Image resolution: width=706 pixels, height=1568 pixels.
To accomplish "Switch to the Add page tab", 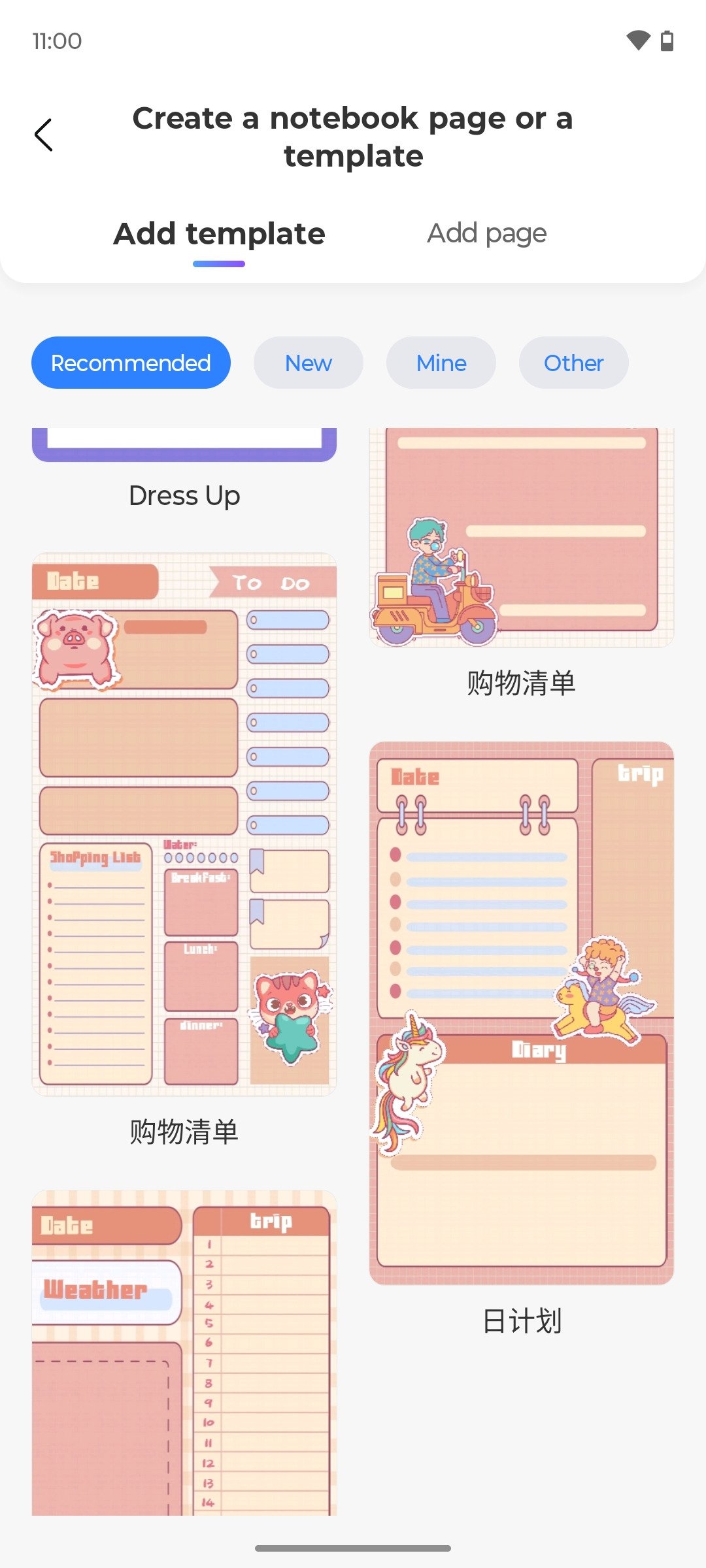I will (486, 233).
